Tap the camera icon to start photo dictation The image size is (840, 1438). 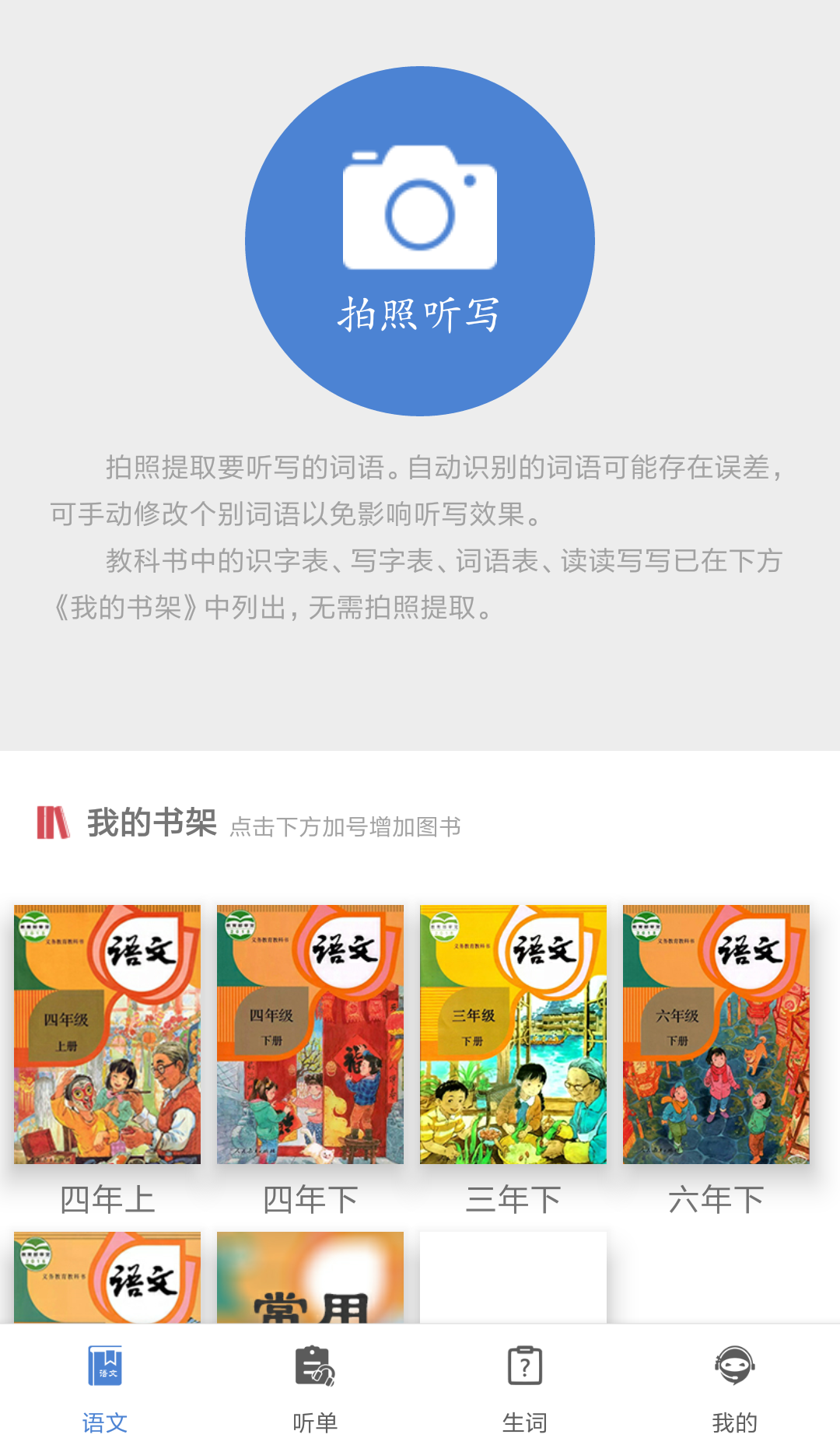(x=420, y=210)
